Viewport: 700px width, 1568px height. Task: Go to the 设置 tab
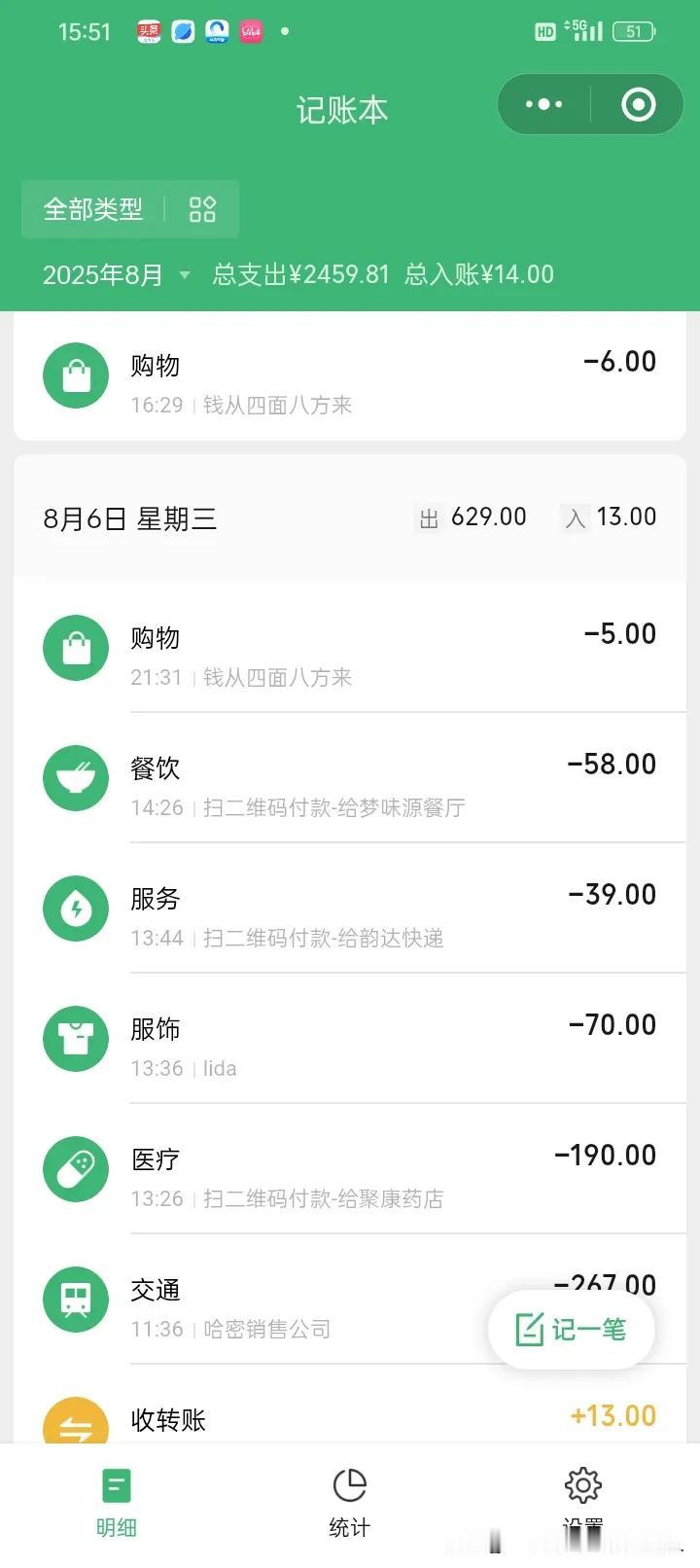coord(582,1503)
